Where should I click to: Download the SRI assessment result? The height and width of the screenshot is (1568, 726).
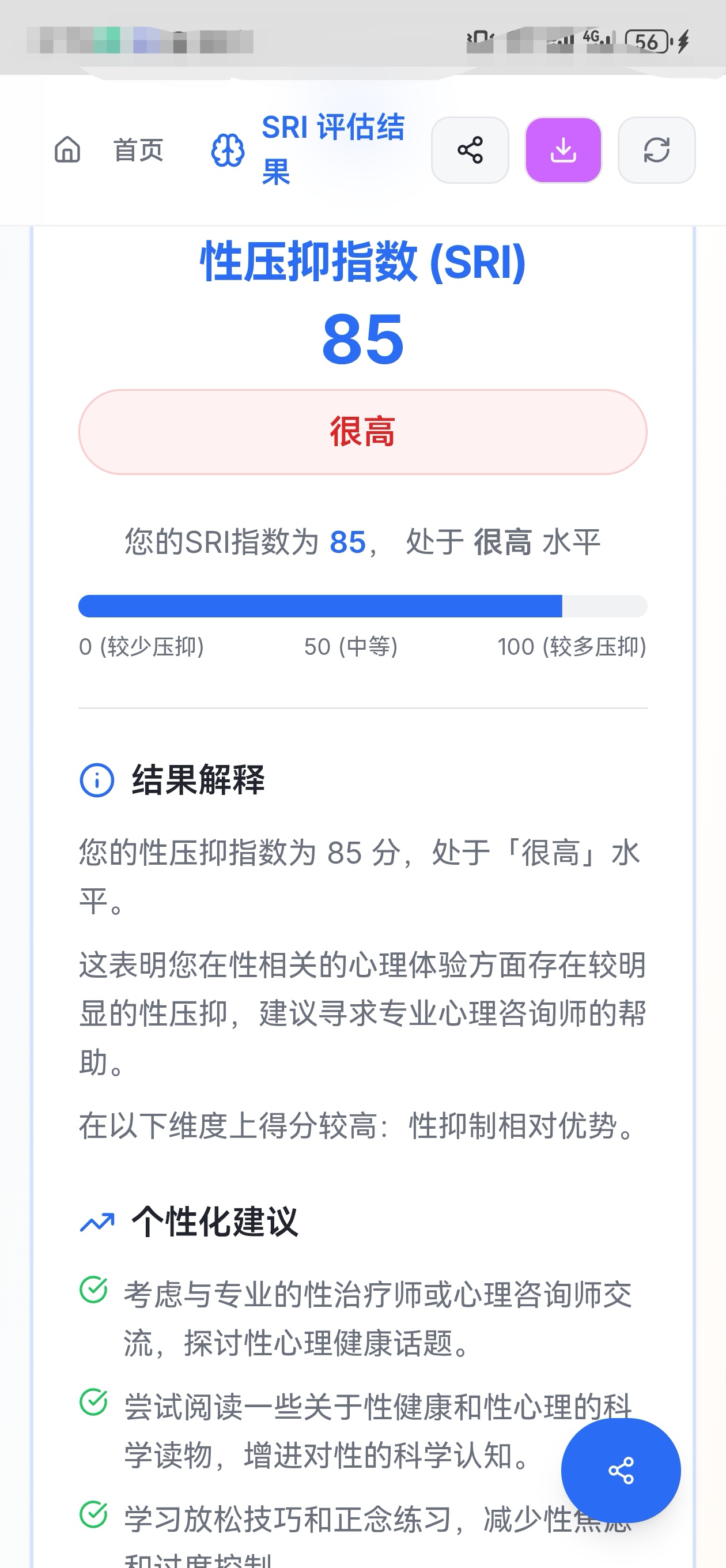[x=563, y=150]
